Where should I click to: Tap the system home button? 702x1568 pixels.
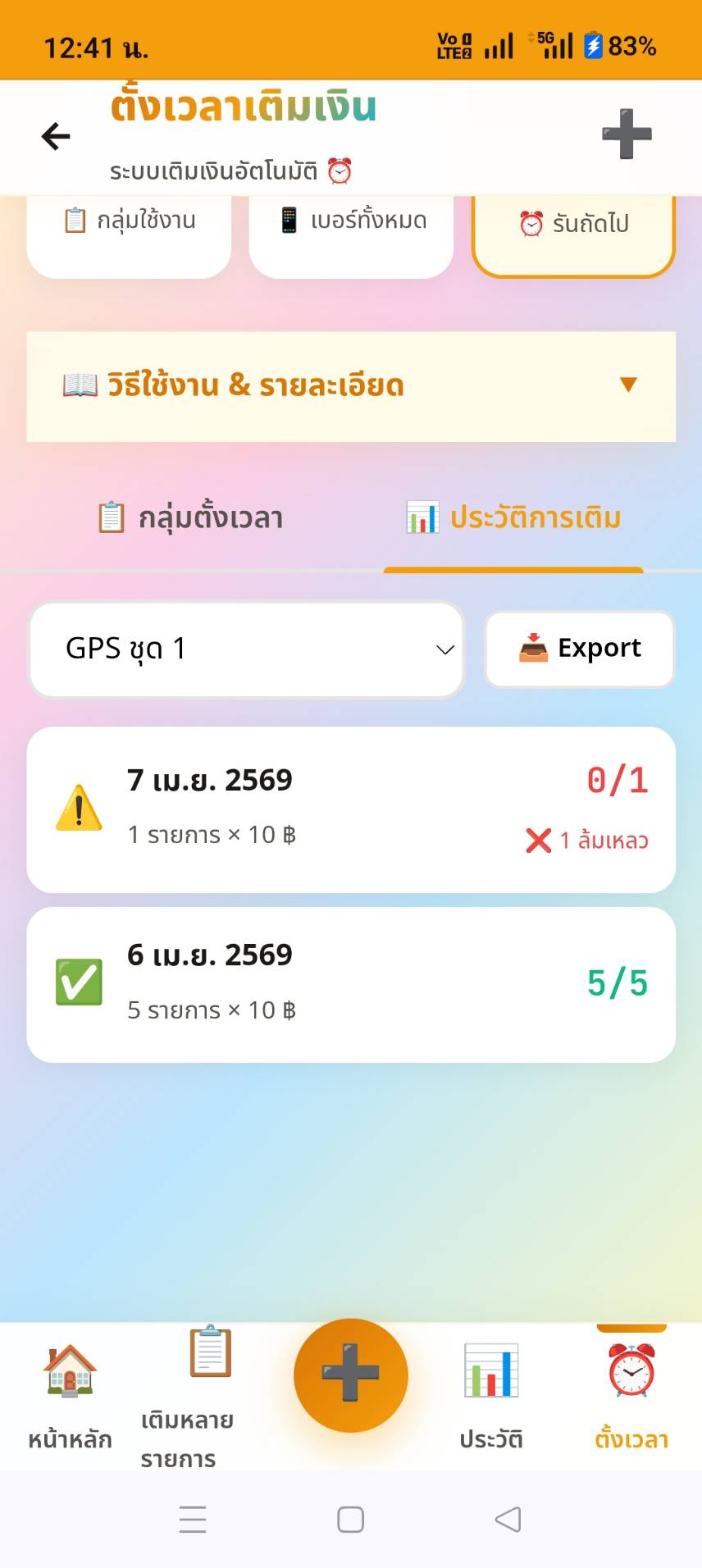click(x=351, y=1520)
